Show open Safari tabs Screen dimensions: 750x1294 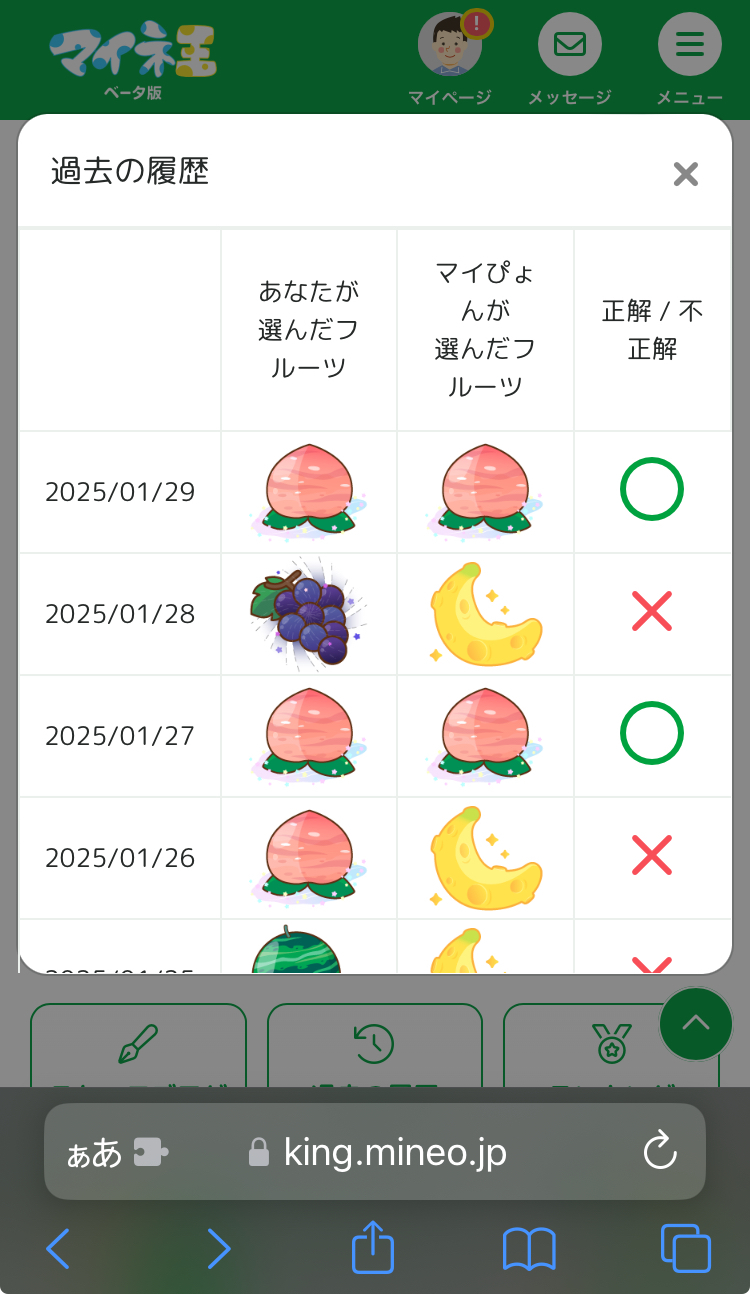click(685, 1248)
